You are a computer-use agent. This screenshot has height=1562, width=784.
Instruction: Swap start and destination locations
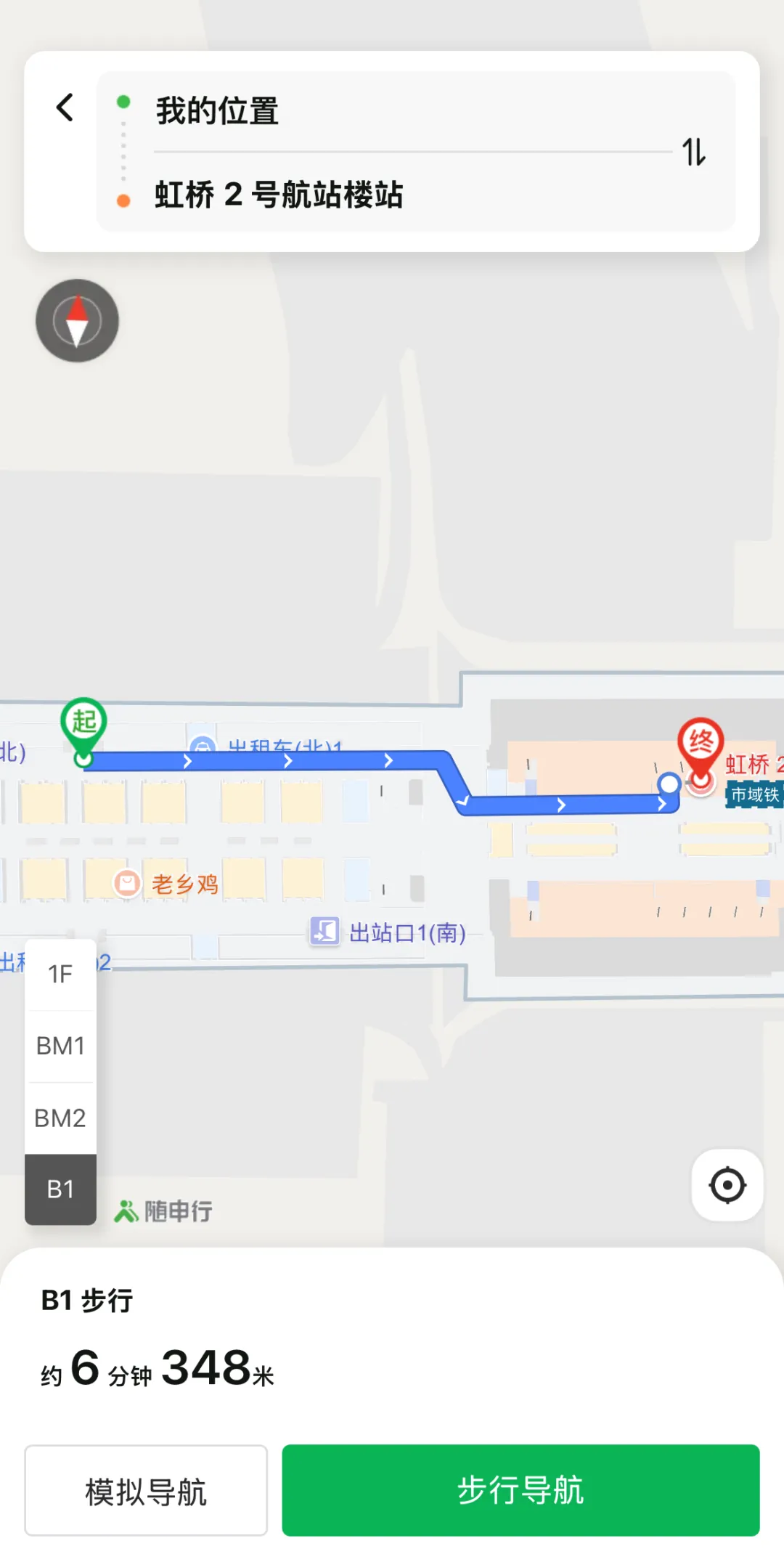click(x=693, y=152)
